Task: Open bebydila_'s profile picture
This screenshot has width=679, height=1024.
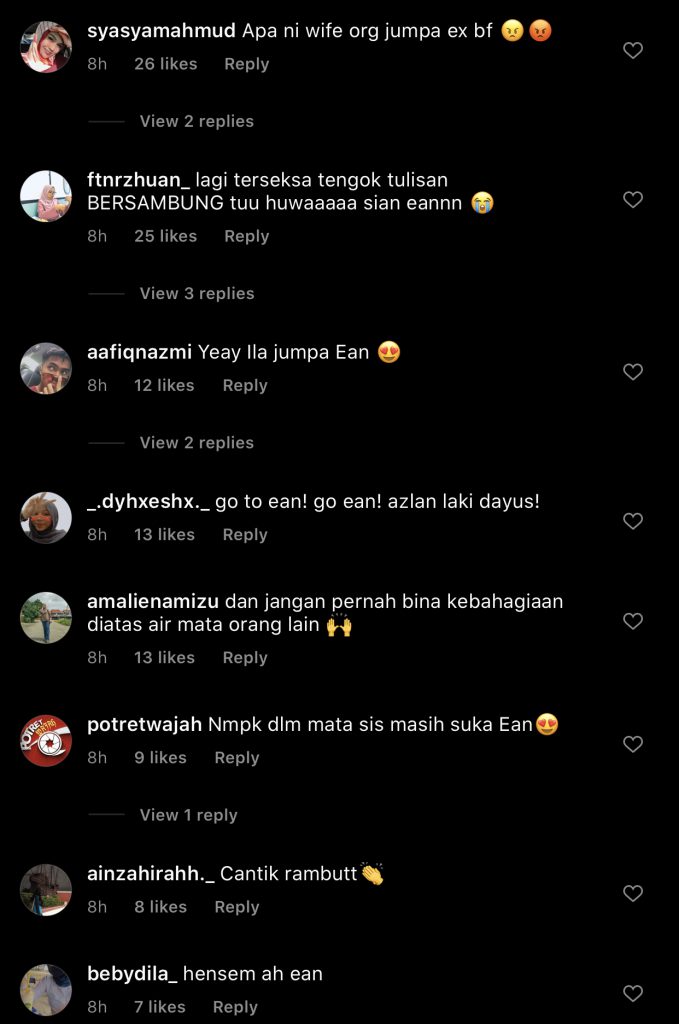Action: [46, 990]
